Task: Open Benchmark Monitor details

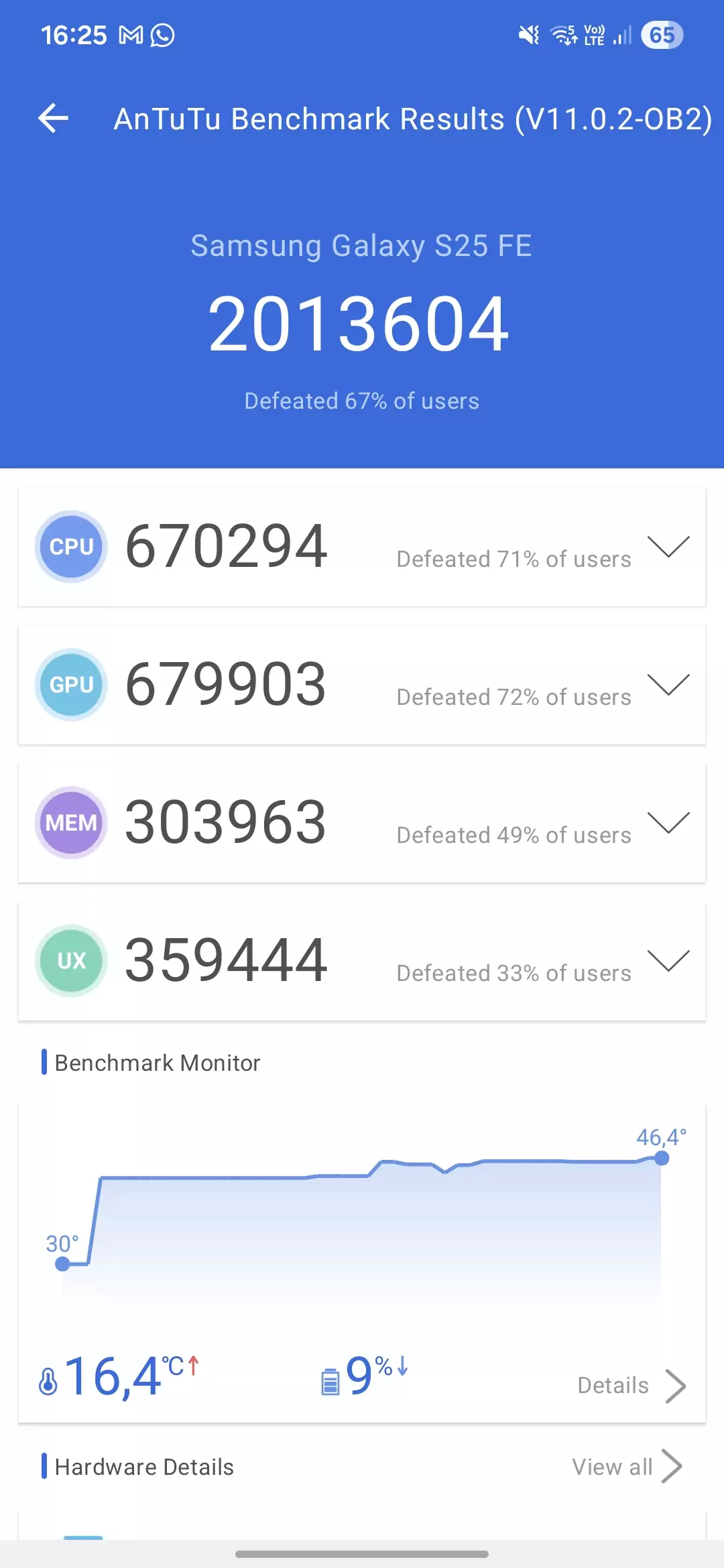Action: click(x=631, y=1385)
